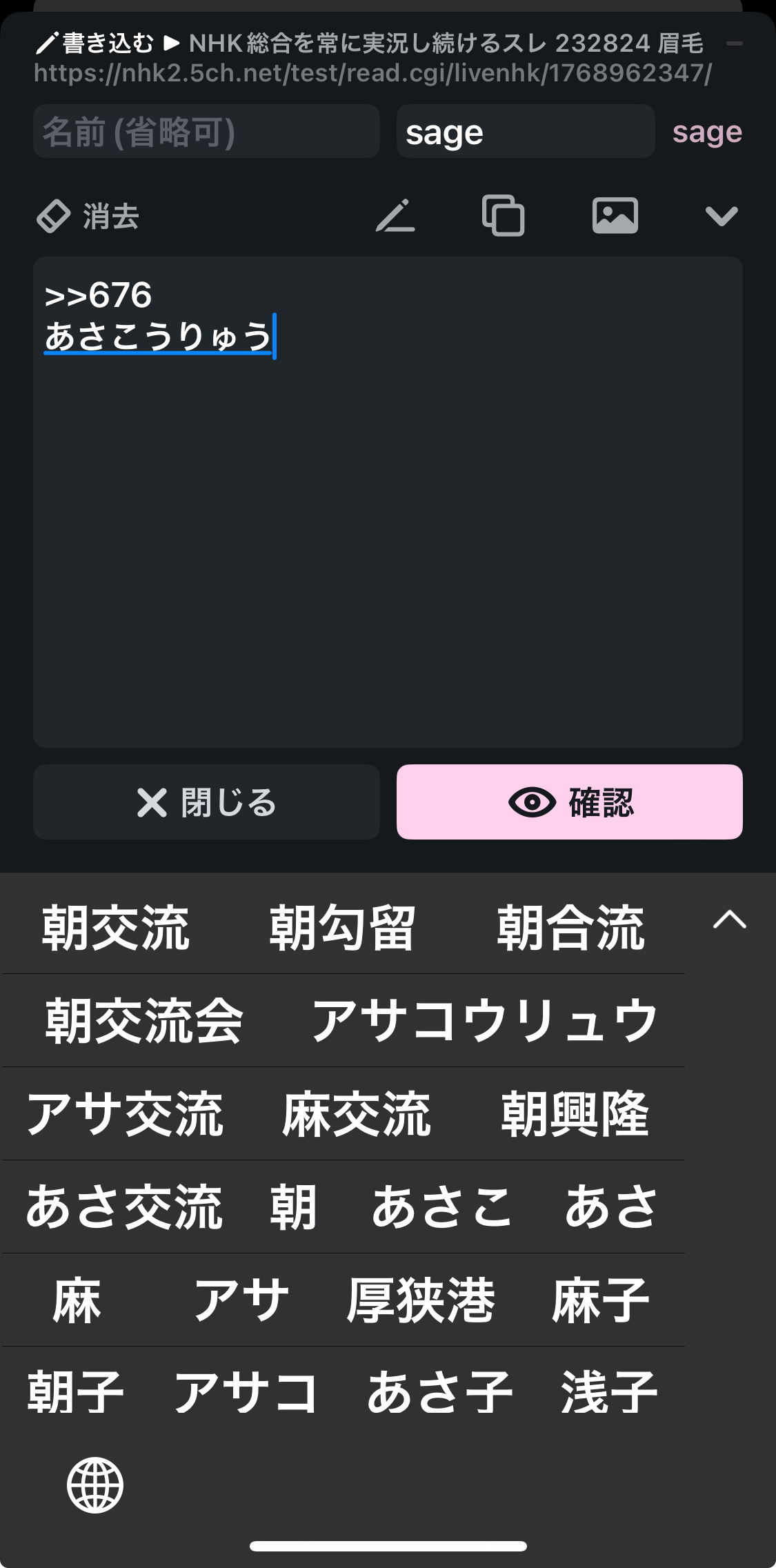Select the candidate 朝勾留

click(342, 929)
